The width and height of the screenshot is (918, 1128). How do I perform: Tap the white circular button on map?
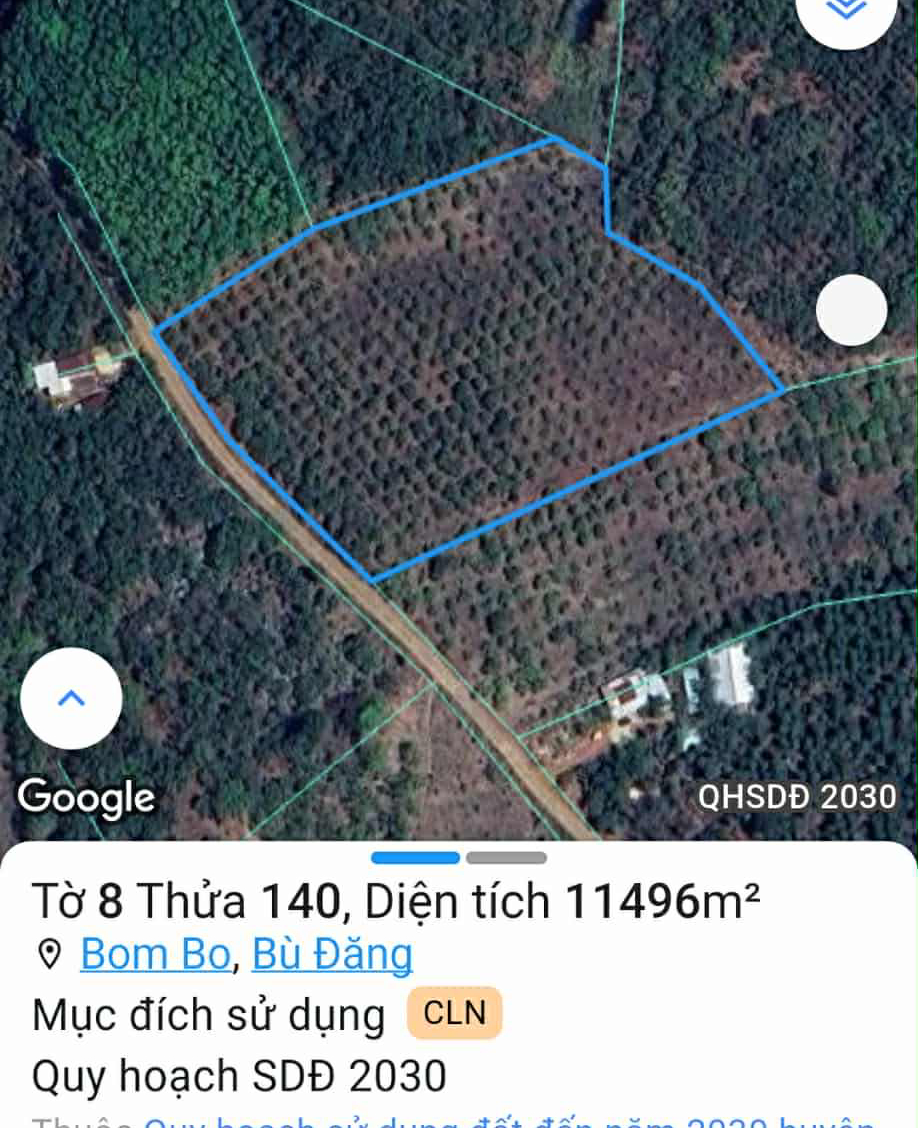[851, 310]
